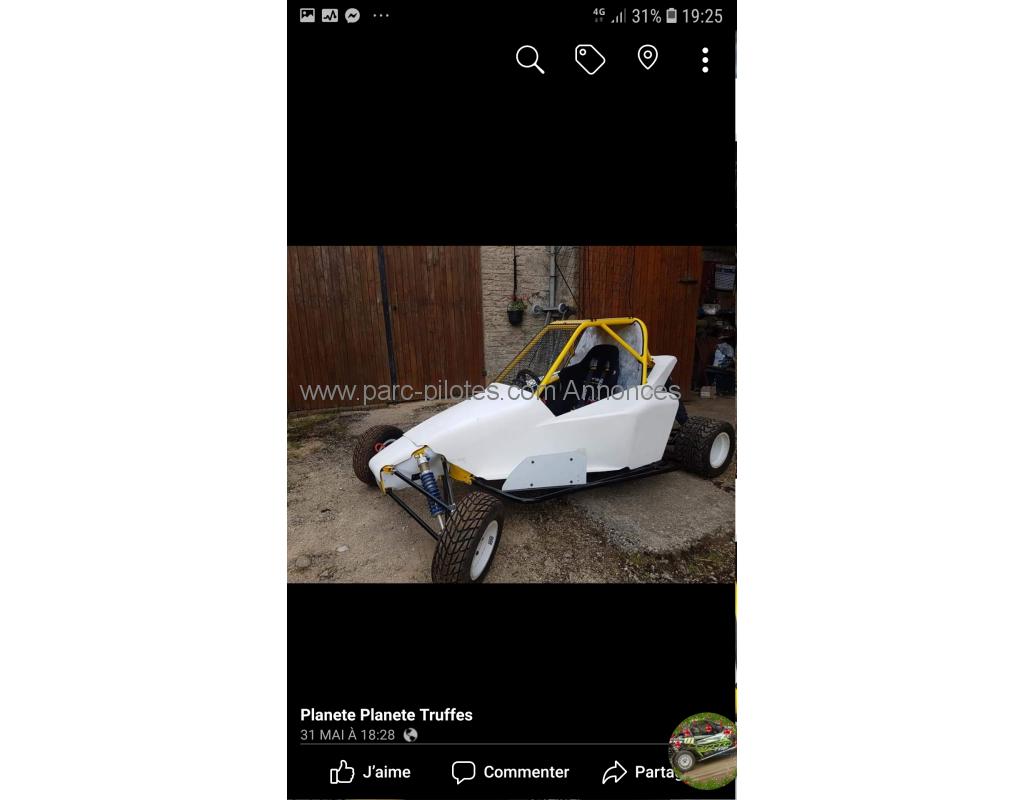Viewport: 1024px width, 800px height.
Task: Open the round buggy thumbnail bubble
Action: click(703, 750)
